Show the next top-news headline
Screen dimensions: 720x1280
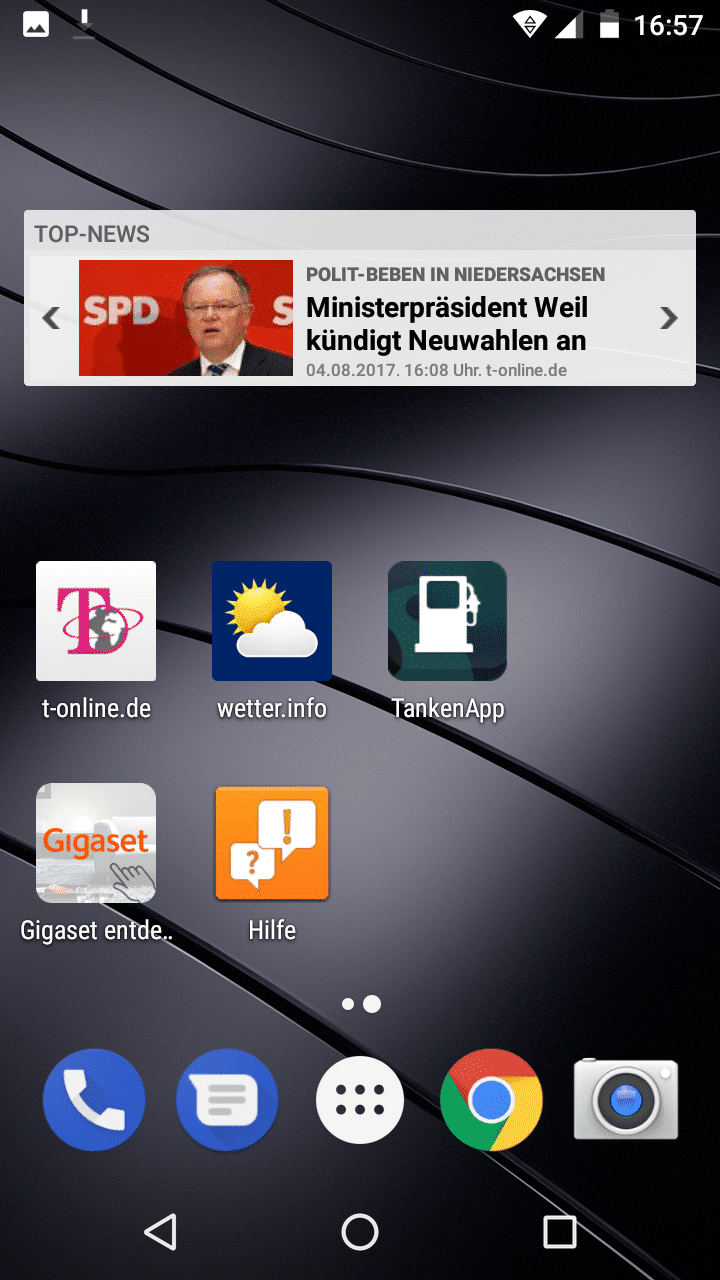coord(668,319)
